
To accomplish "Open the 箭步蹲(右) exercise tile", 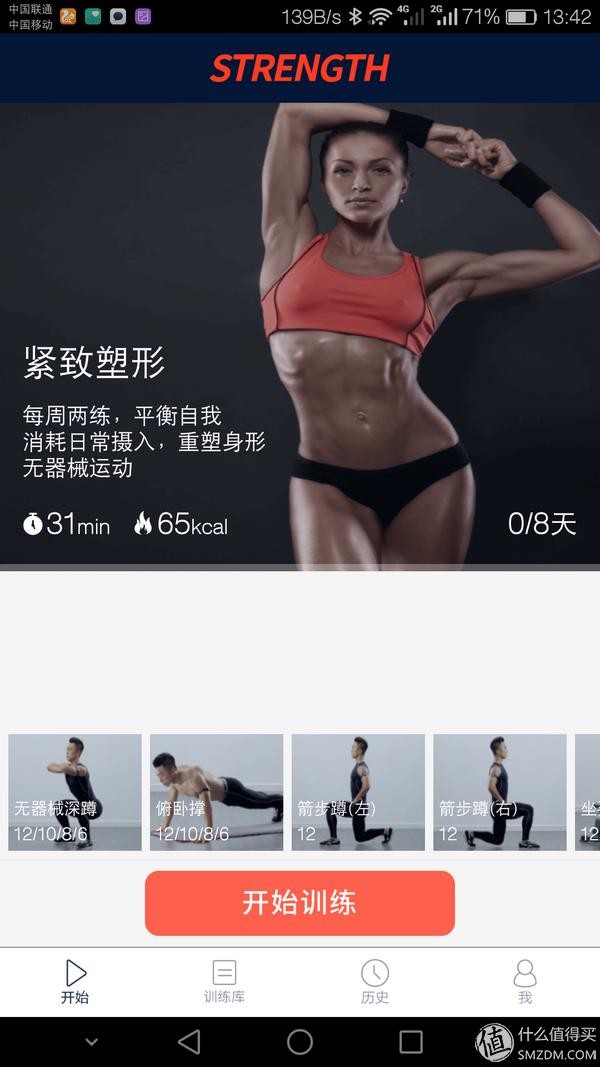I will coord(499,792).
